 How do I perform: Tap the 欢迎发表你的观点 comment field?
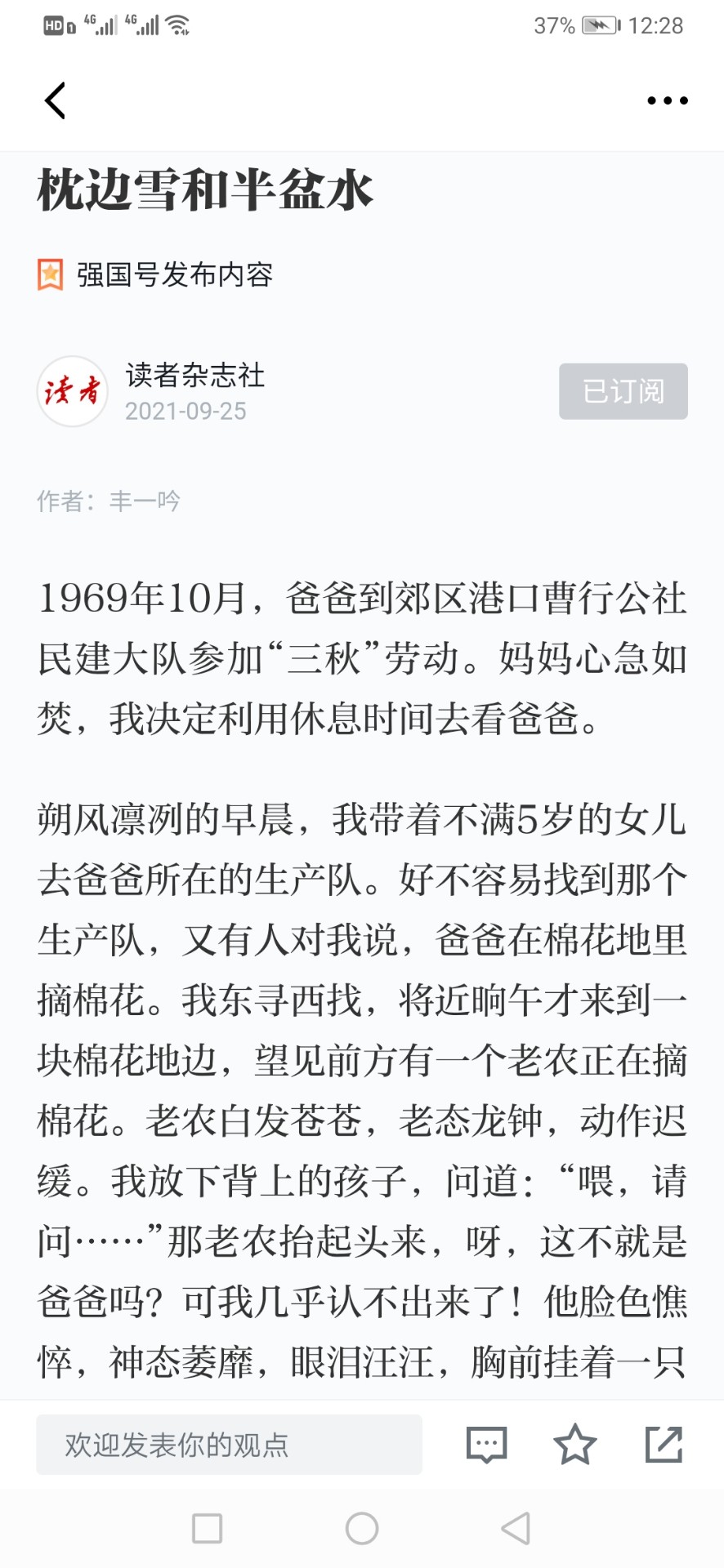[x=229, y=1445]
